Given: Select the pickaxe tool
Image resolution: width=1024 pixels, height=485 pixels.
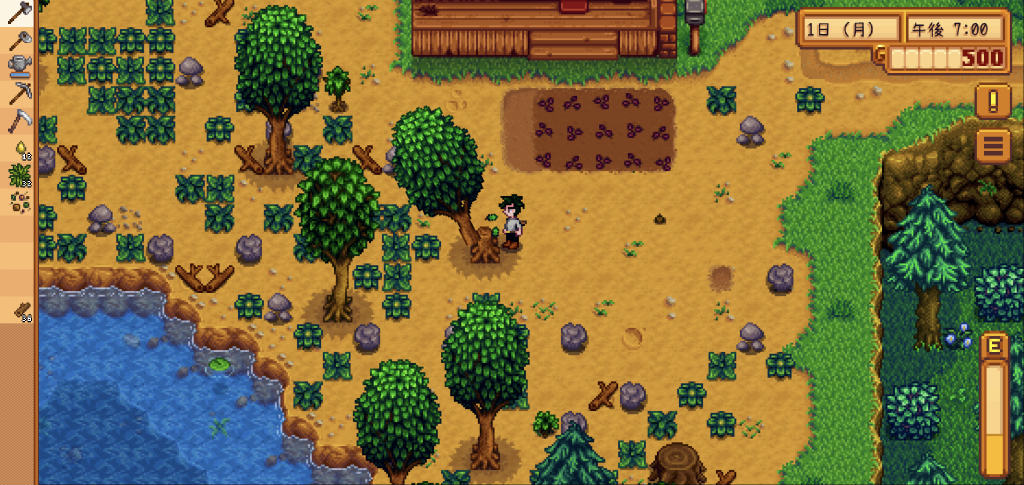Looking at the screenshot, I should 19,93.
